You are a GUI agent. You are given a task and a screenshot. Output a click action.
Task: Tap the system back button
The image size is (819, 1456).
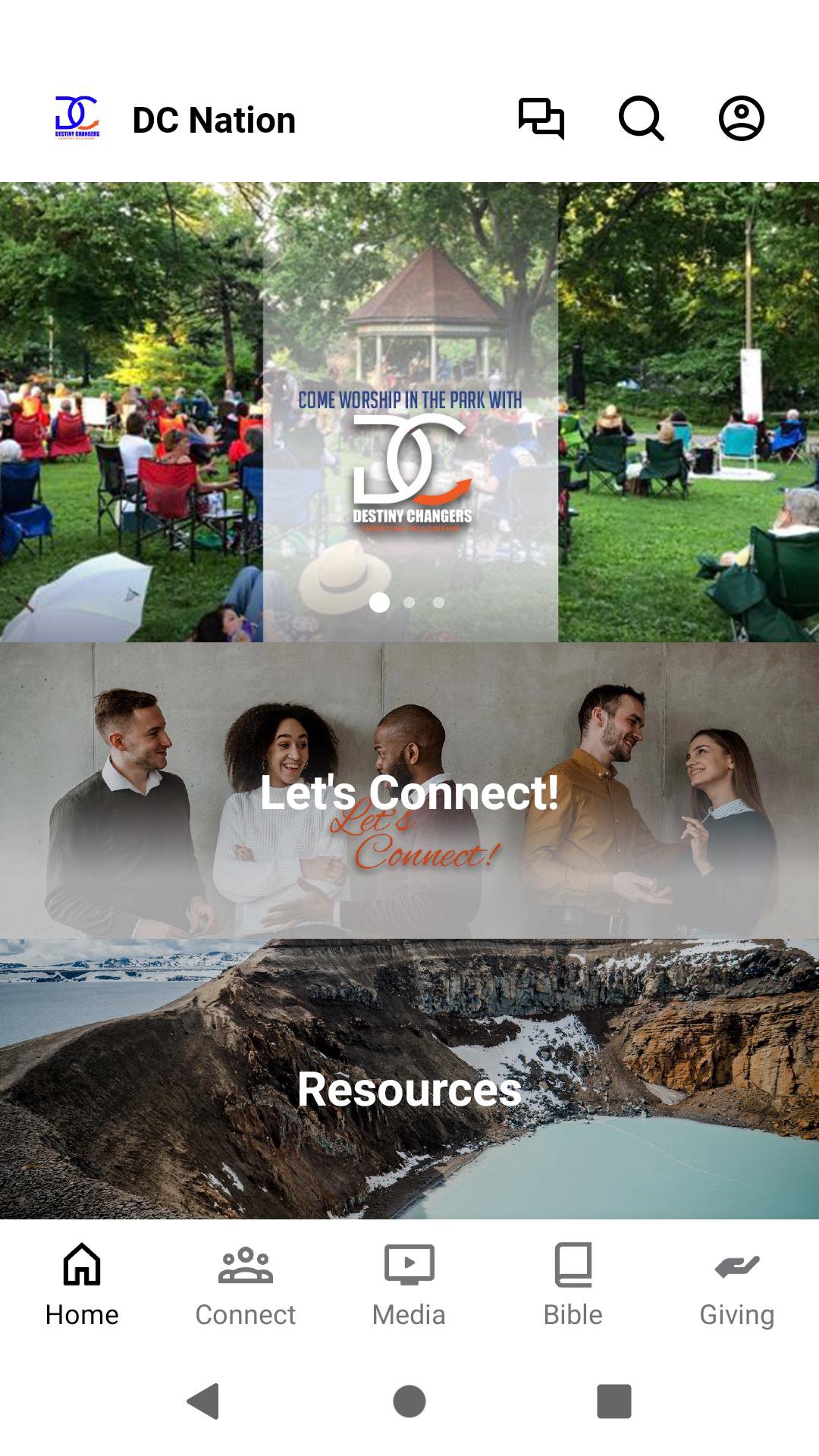(x=203, y=1401)
